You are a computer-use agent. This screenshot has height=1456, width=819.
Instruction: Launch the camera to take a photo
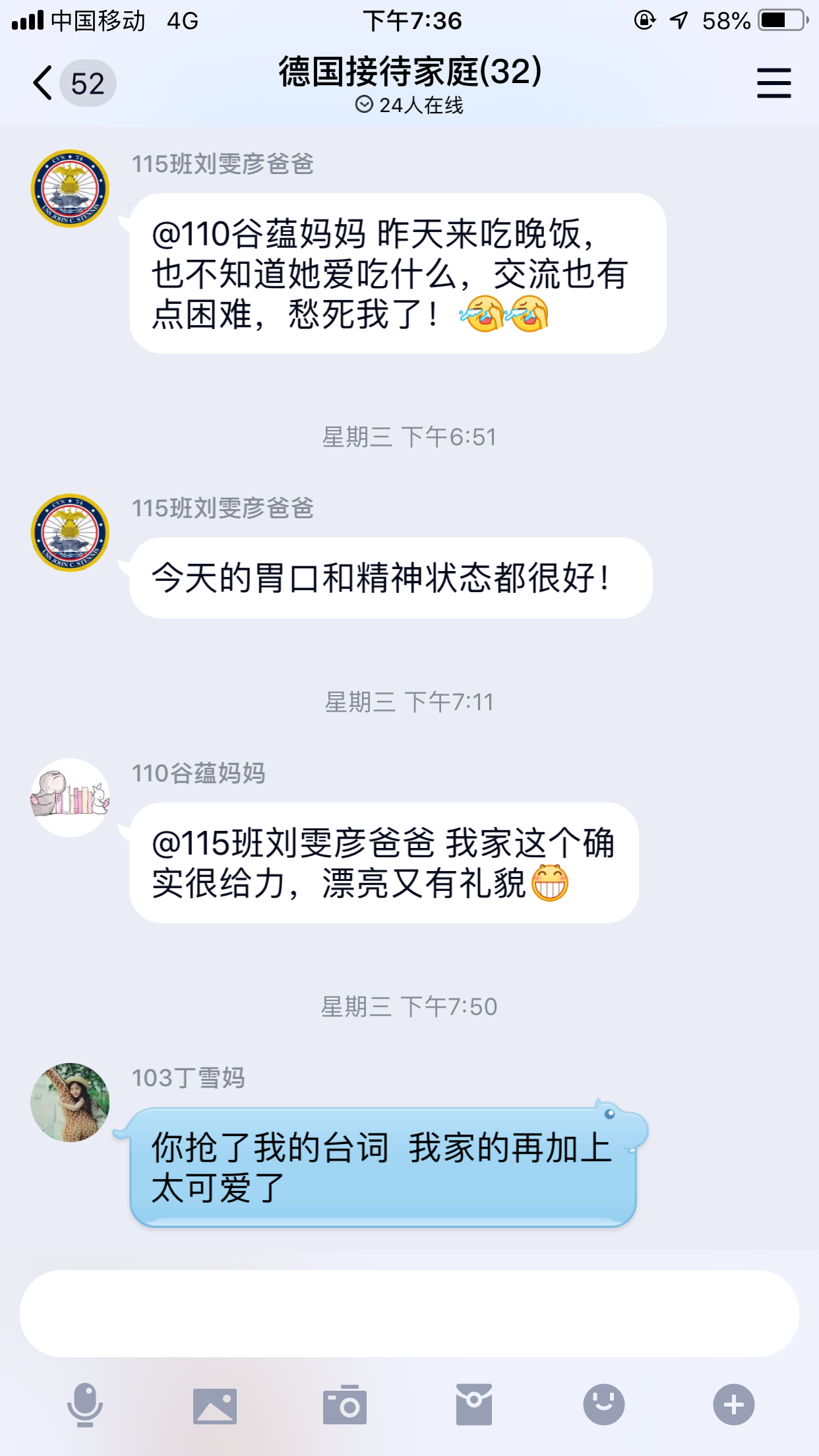click(x=344, y=1405)
